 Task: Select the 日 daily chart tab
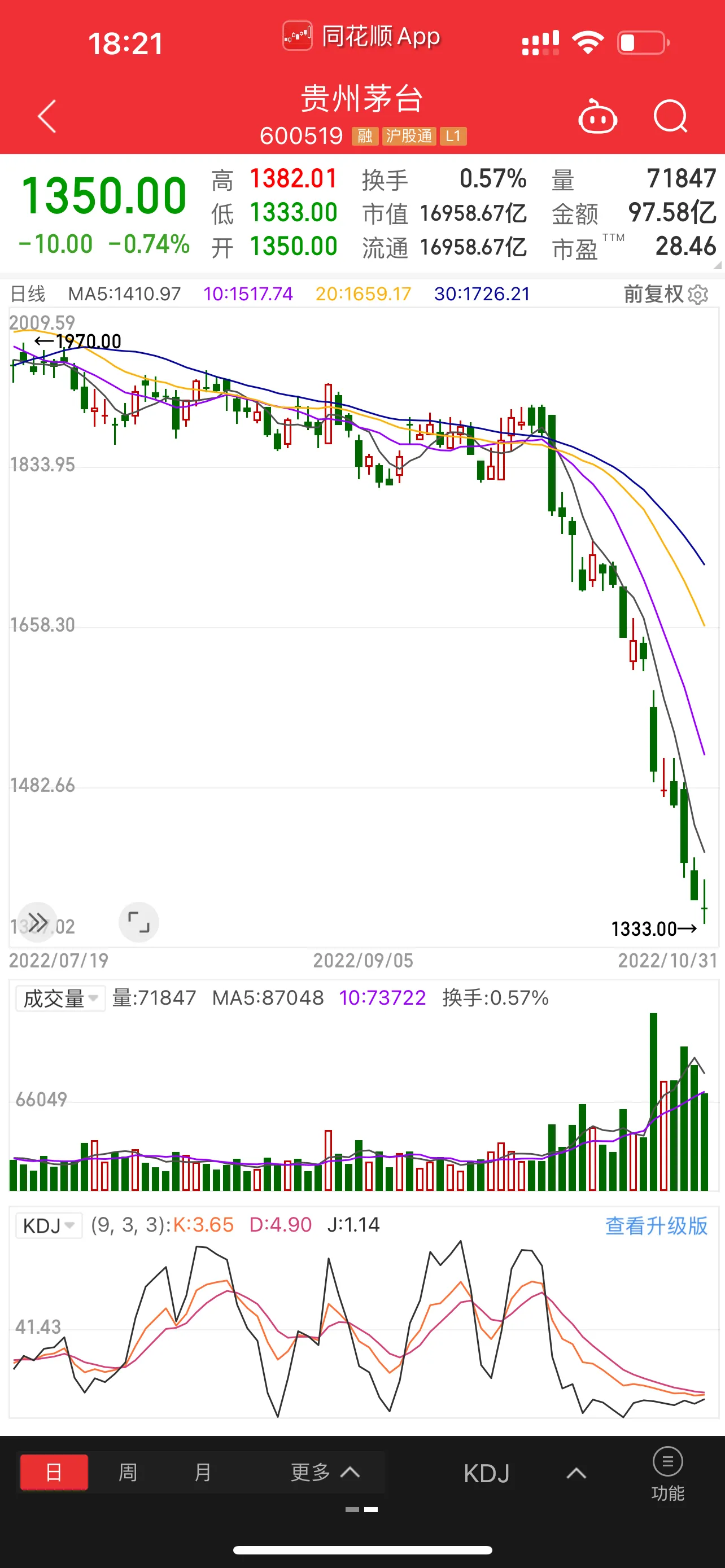[54, 1473]
